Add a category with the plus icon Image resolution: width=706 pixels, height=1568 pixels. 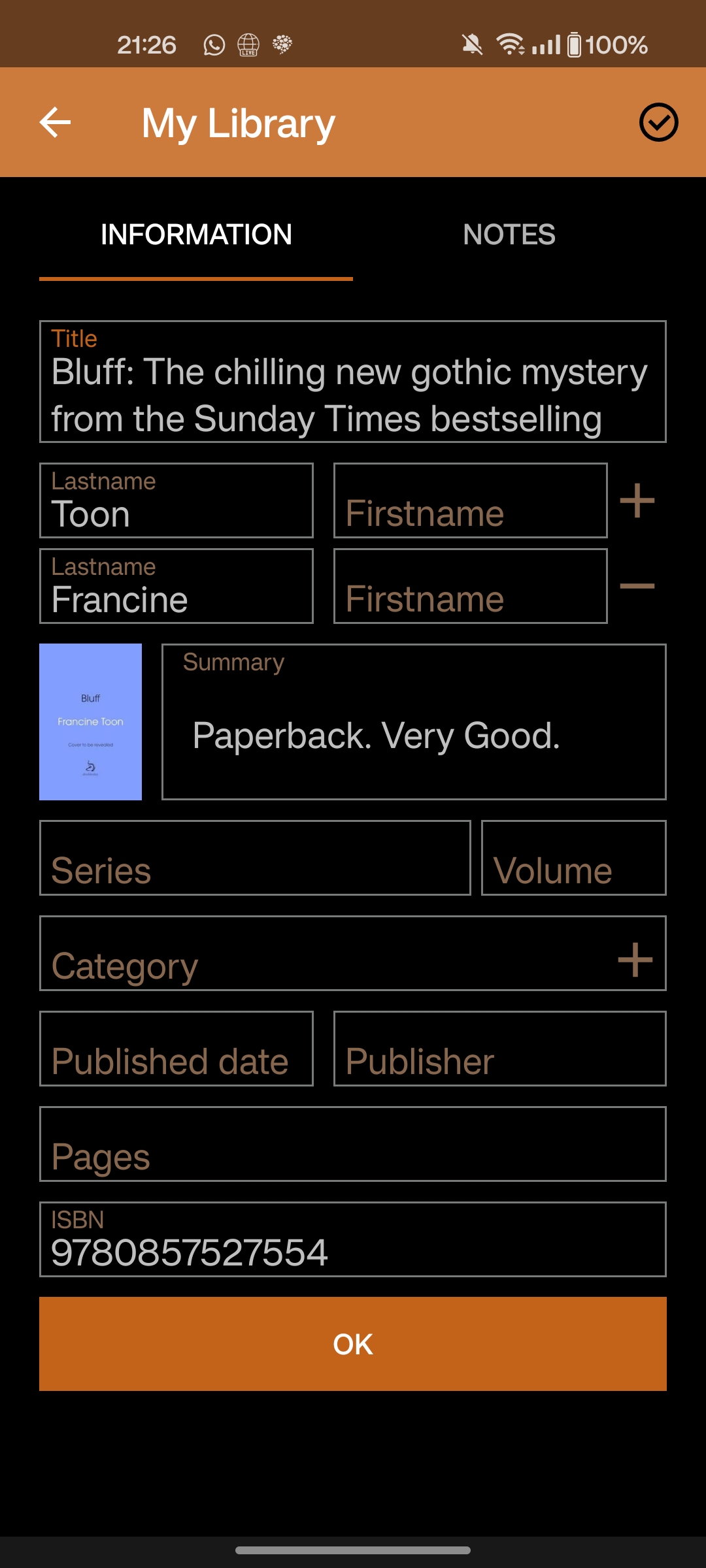click(x=635, y=960)
